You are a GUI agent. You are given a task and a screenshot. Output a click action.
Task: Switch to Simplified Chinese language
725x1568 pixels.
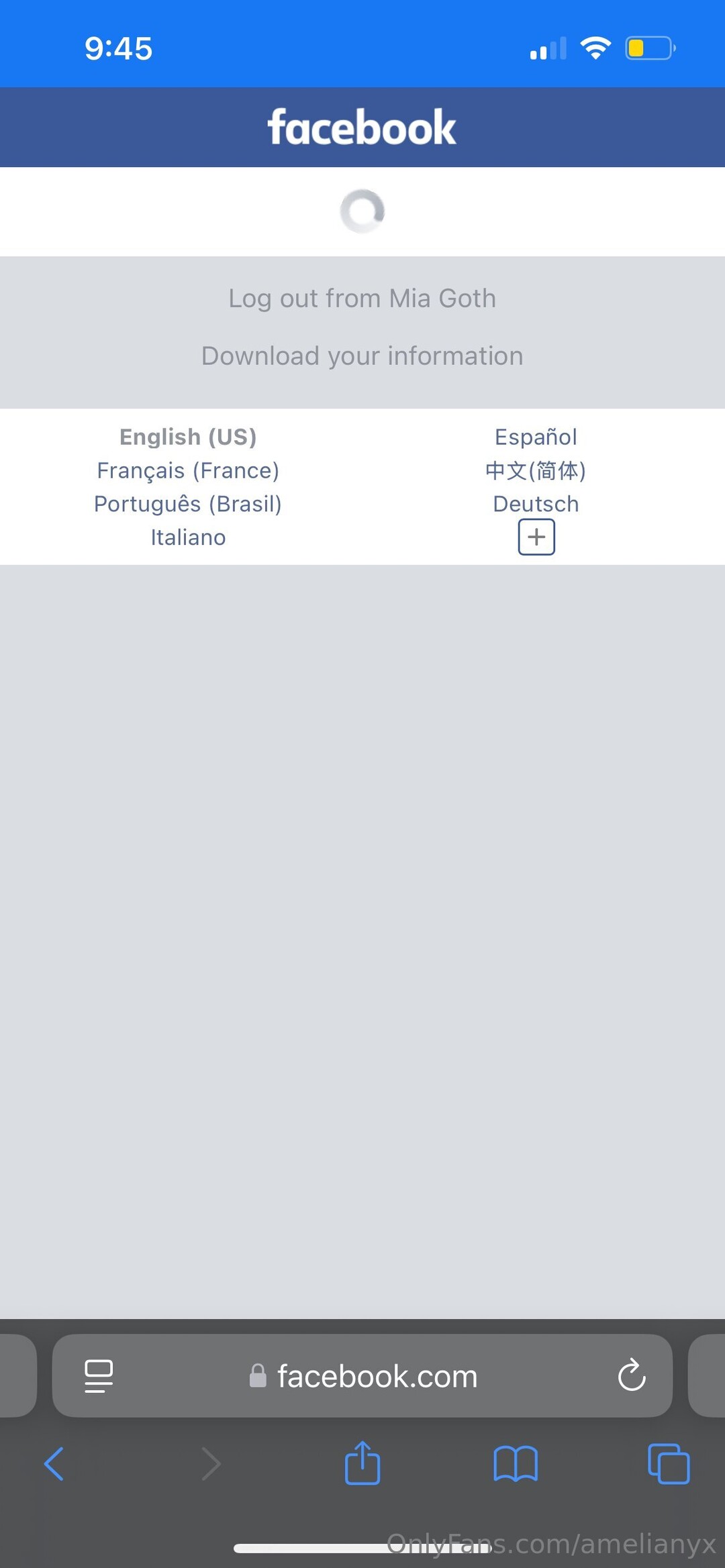[536, 470]
